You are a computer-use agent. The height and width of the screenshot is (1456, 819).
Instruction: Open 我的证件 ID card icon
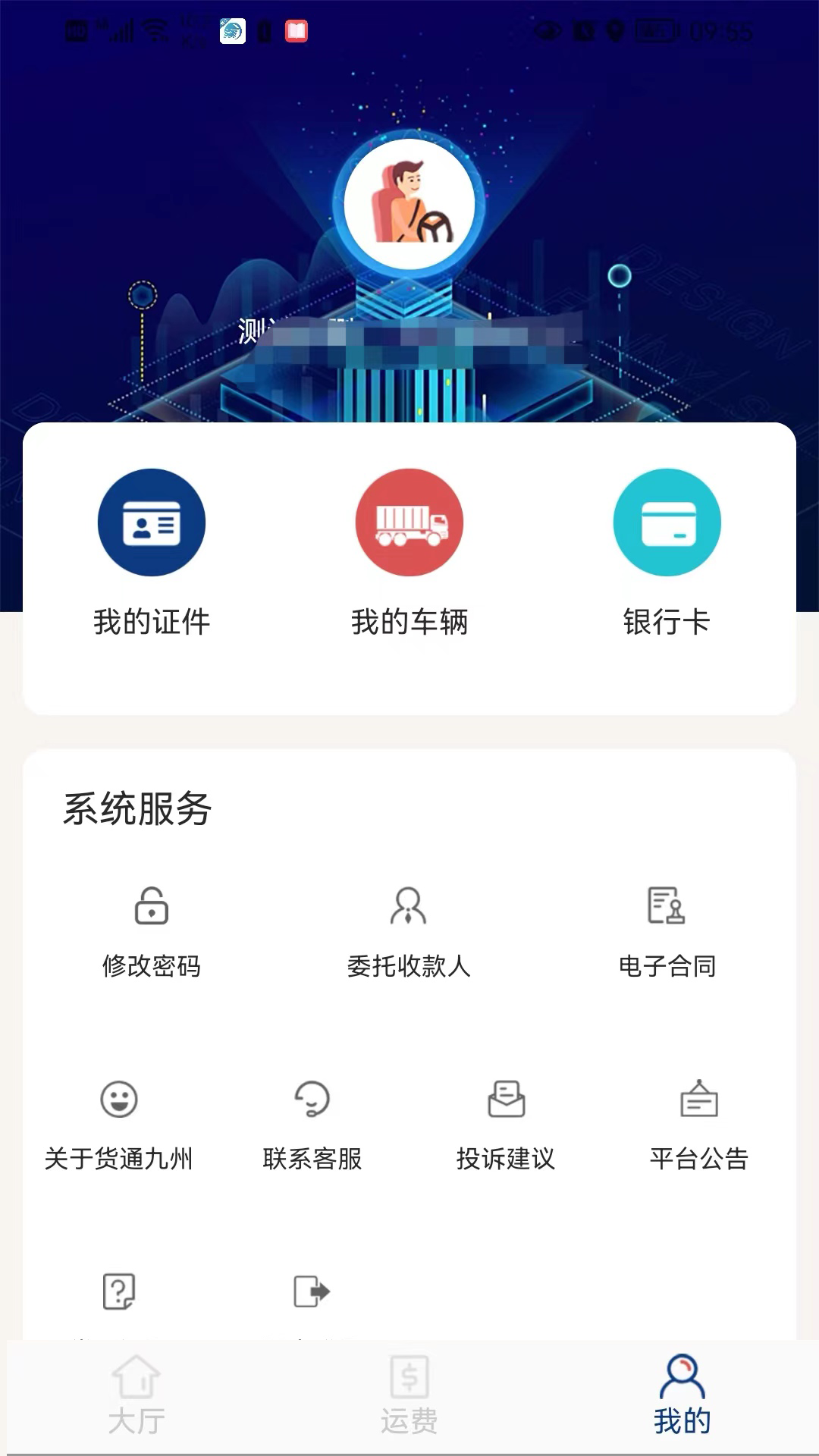(151, 523)
